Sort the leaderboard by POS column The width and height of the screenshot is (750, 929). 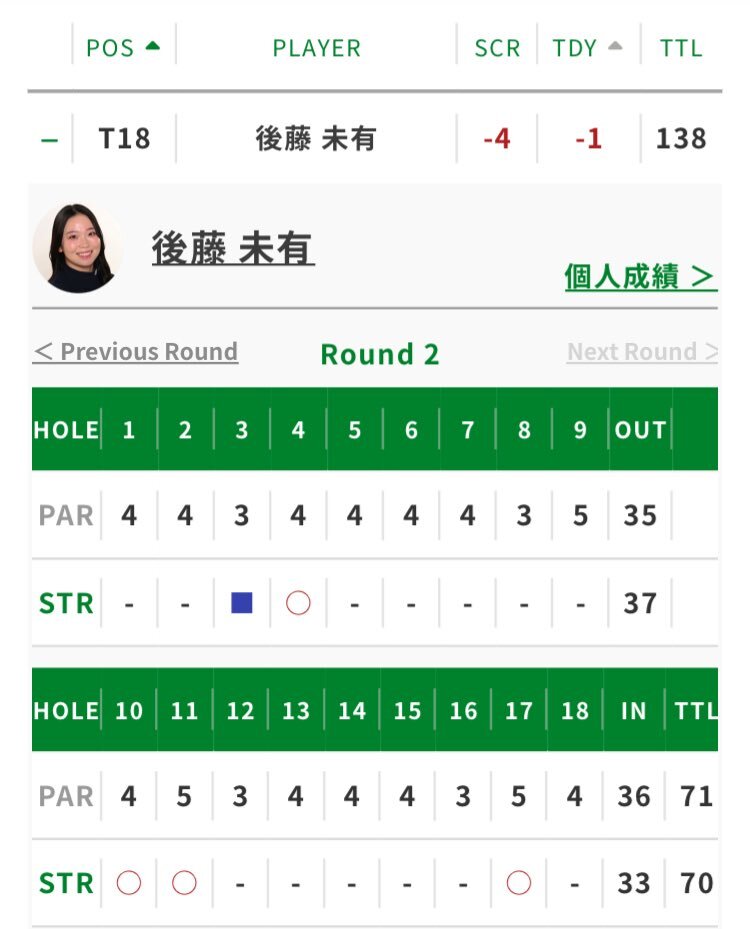[x=123, y=47]
